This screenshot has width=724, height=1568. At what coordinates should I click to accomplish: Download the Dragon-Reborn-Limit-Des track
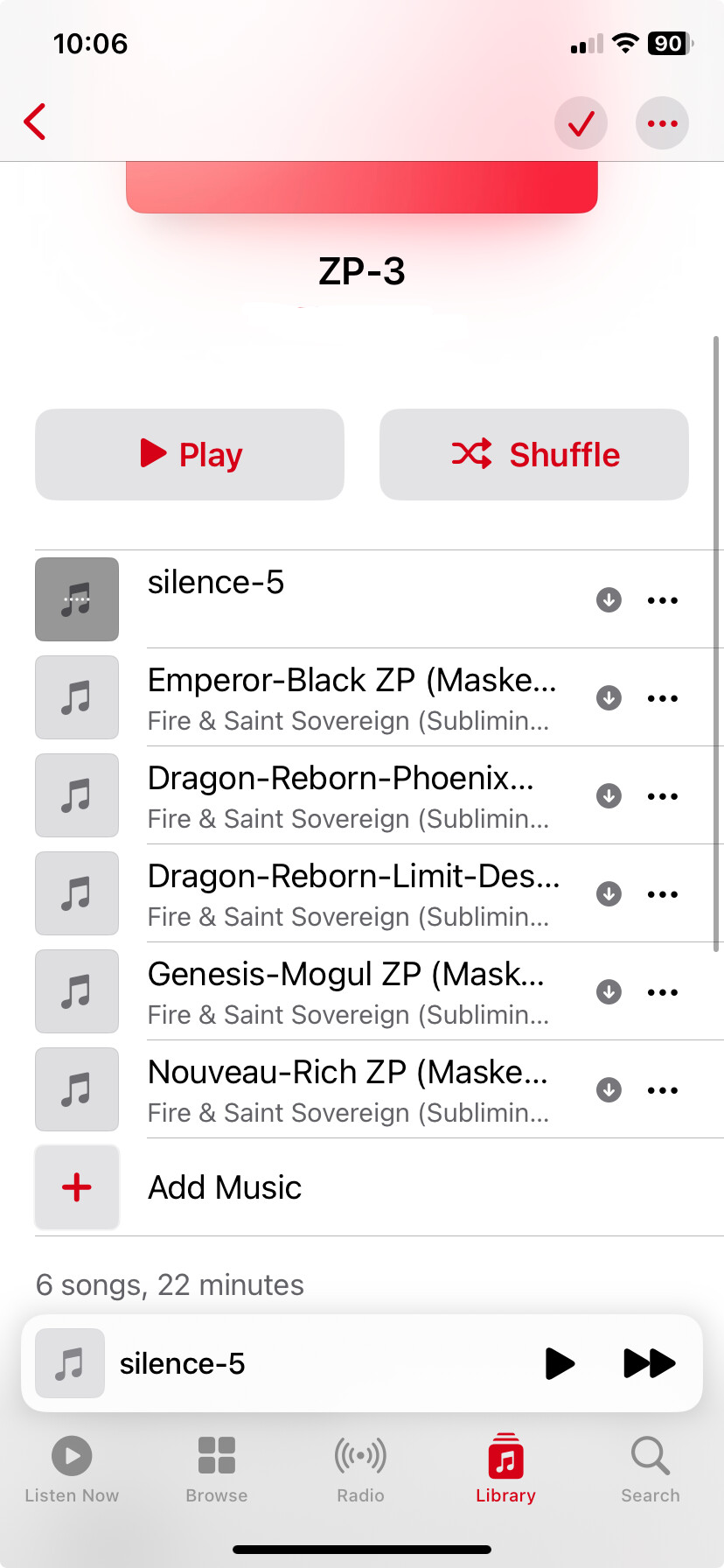click(609, 893)
